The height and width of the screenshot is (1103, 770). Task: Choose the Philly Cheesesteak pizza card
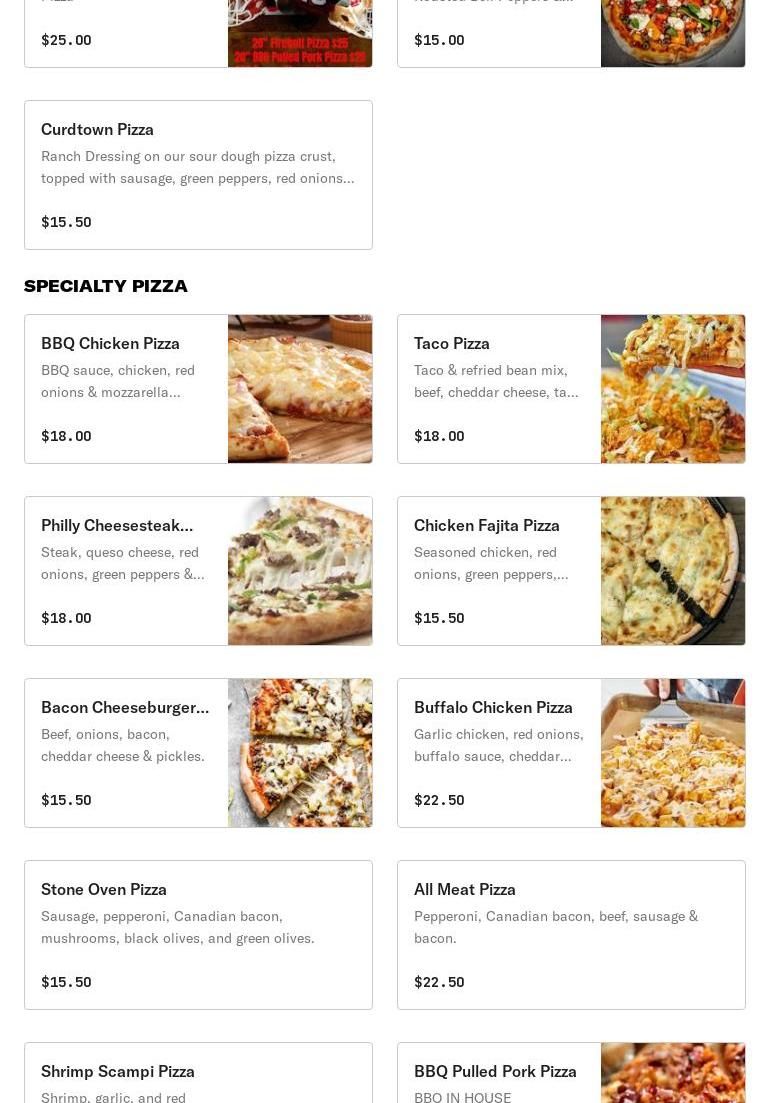point(198,571)
